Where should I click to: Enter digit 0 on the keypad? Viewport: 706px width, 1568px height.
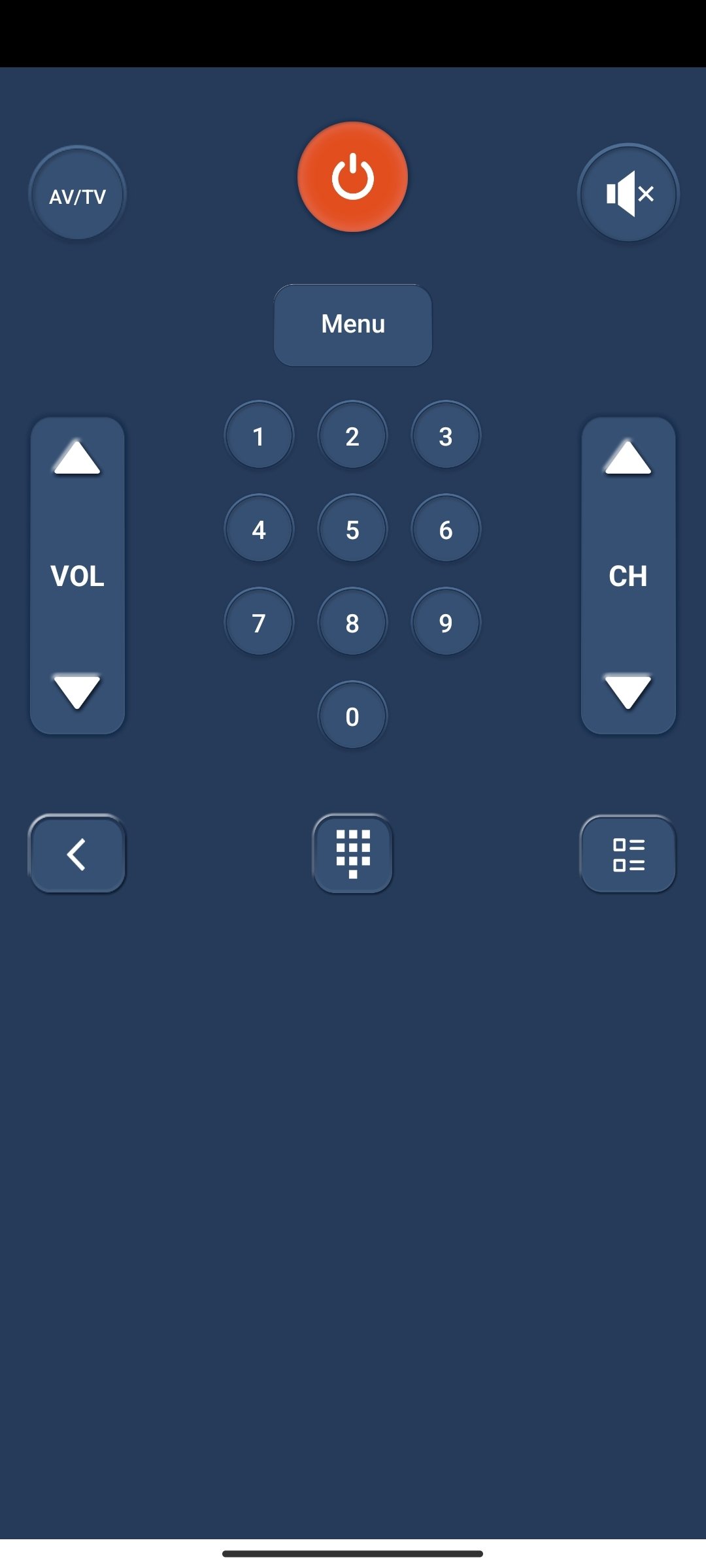pos(352,716)
